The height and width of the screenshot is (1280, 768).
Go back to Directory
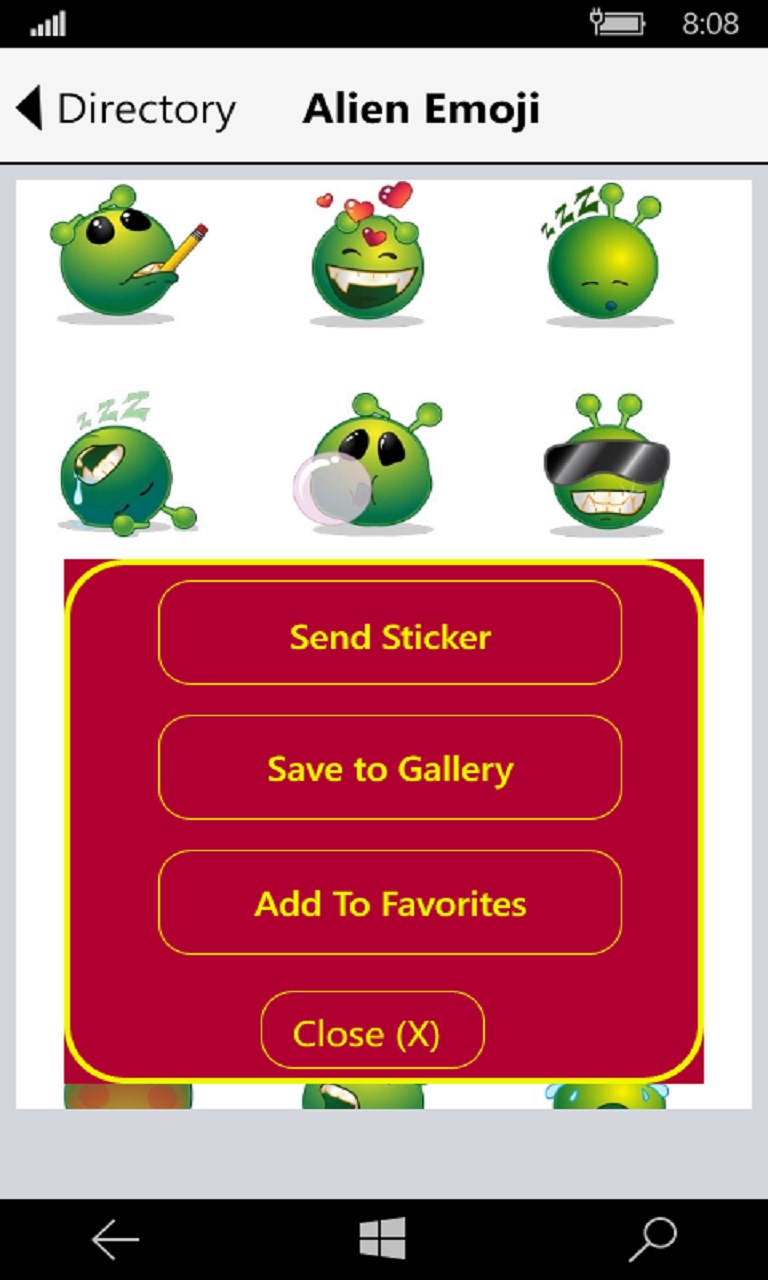(125, 108)
